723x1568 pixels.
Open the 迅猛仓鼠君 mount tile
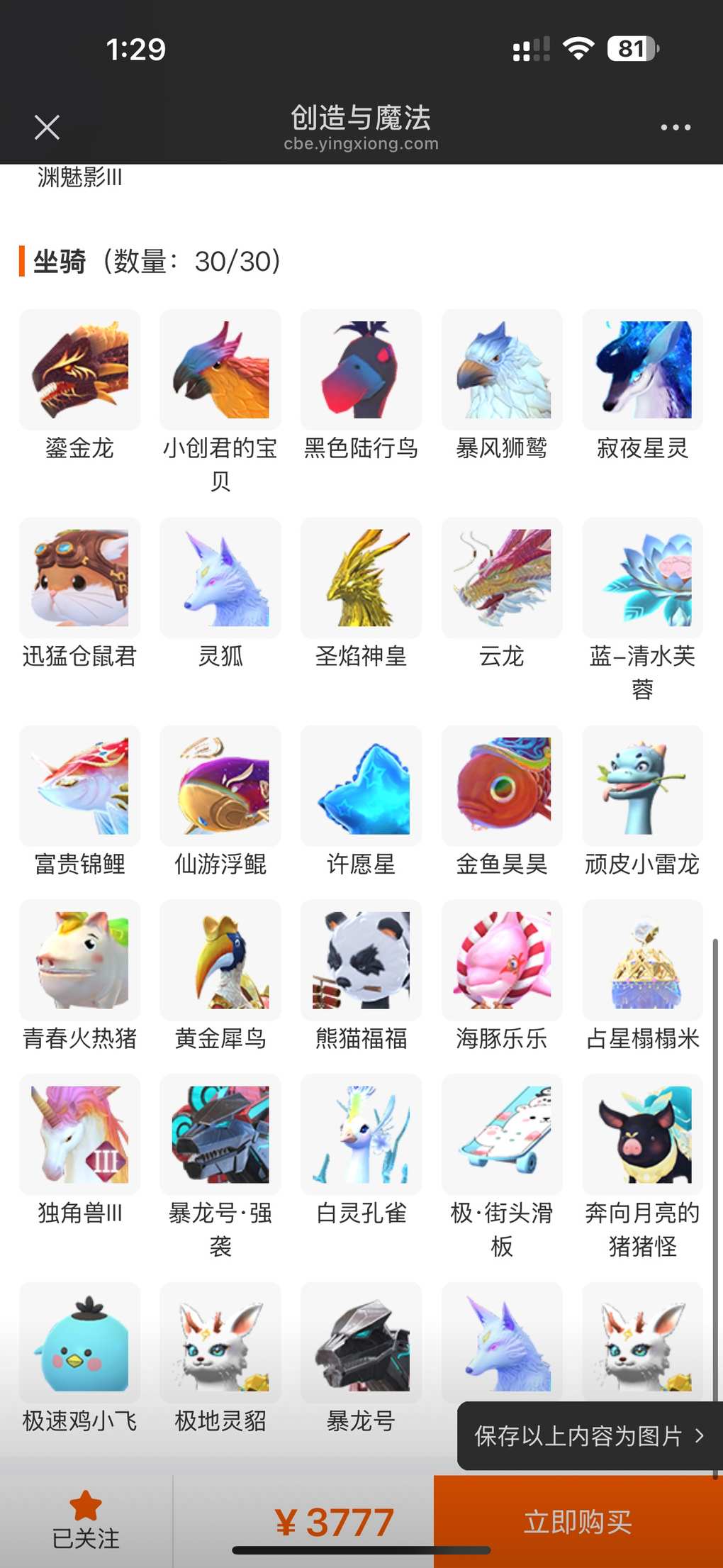(79, 578)
